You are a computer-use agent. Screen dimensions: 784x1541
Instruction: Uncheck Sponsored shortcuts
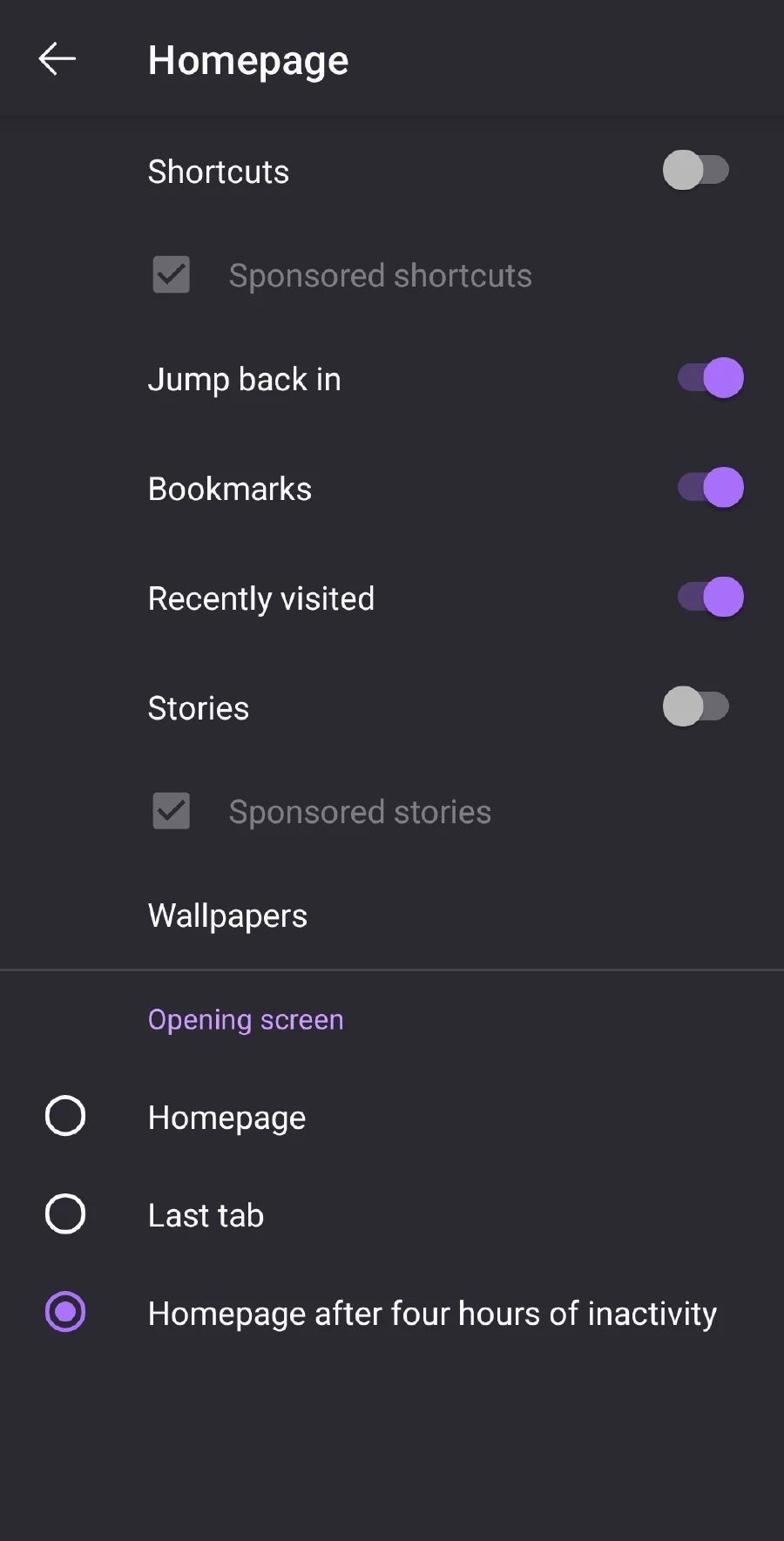click(x=171, y=274)
